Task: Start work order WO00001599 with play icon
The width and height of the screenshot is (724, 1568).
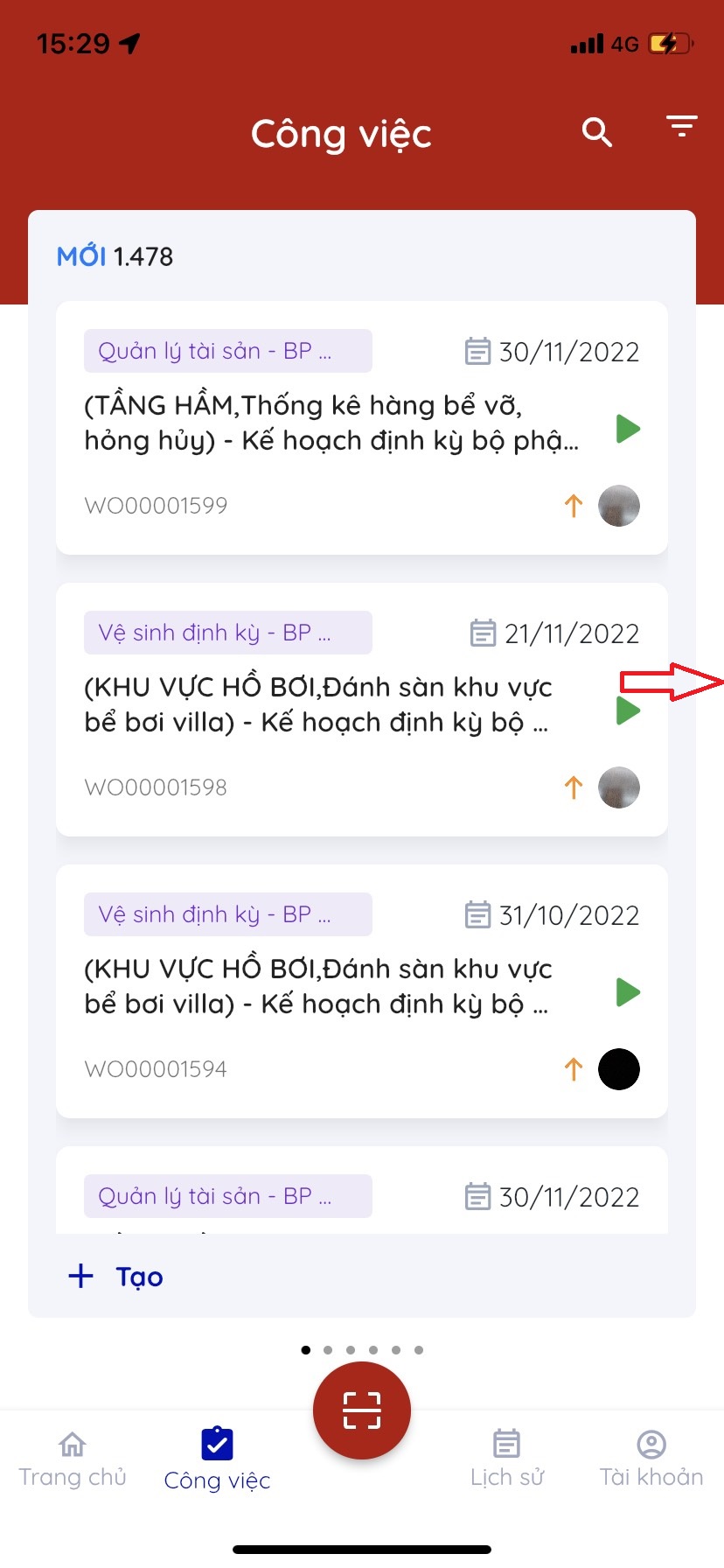Action: point(628,429)
